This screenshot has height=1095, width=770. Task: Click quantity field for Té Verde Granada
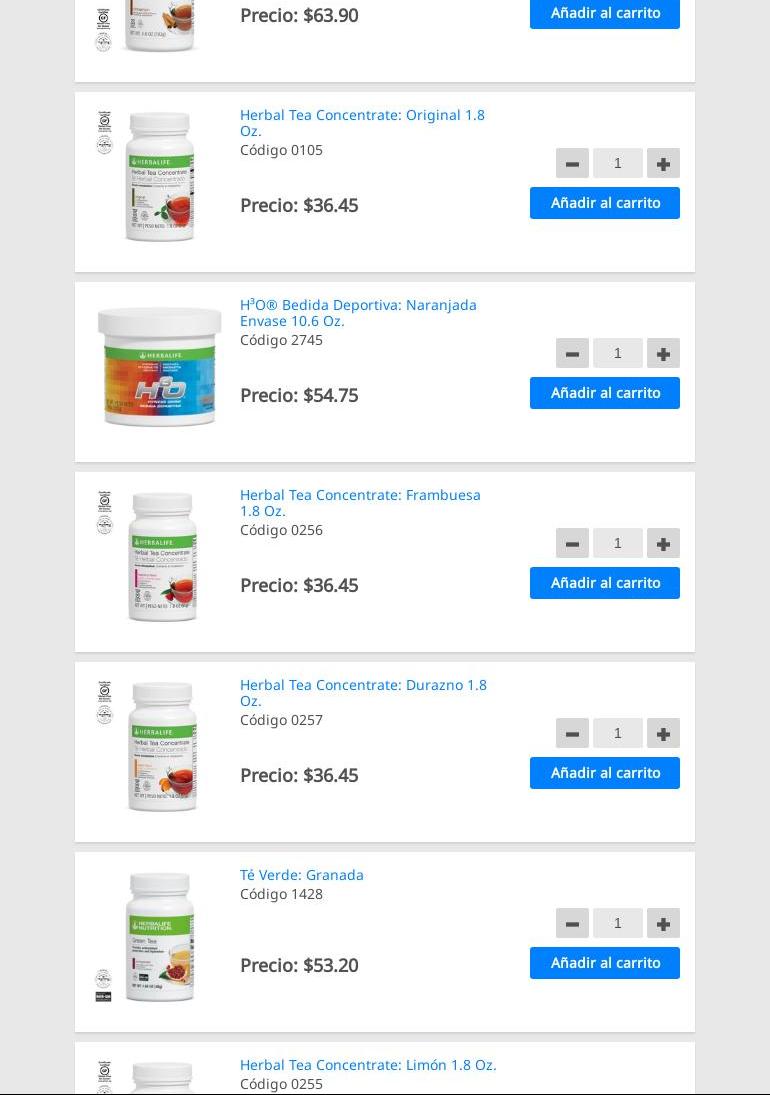click(617, 923)
